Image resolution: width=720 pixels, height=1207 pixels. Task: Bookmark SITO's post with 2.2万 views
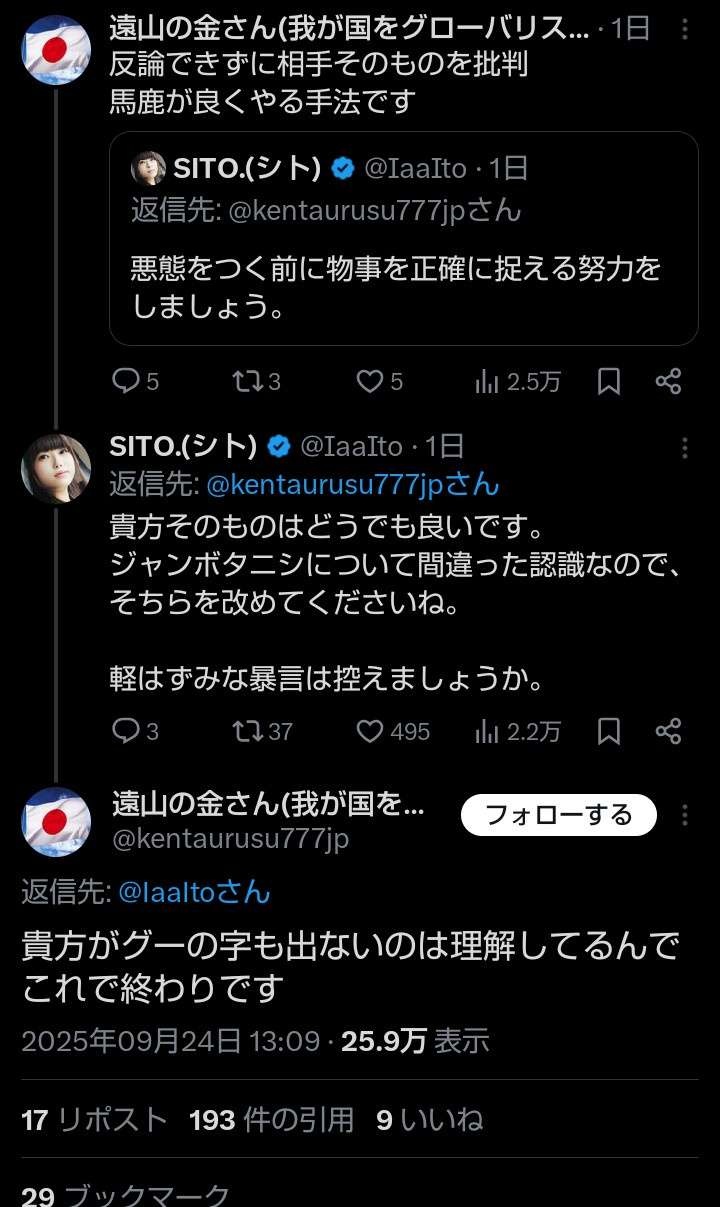609,731
